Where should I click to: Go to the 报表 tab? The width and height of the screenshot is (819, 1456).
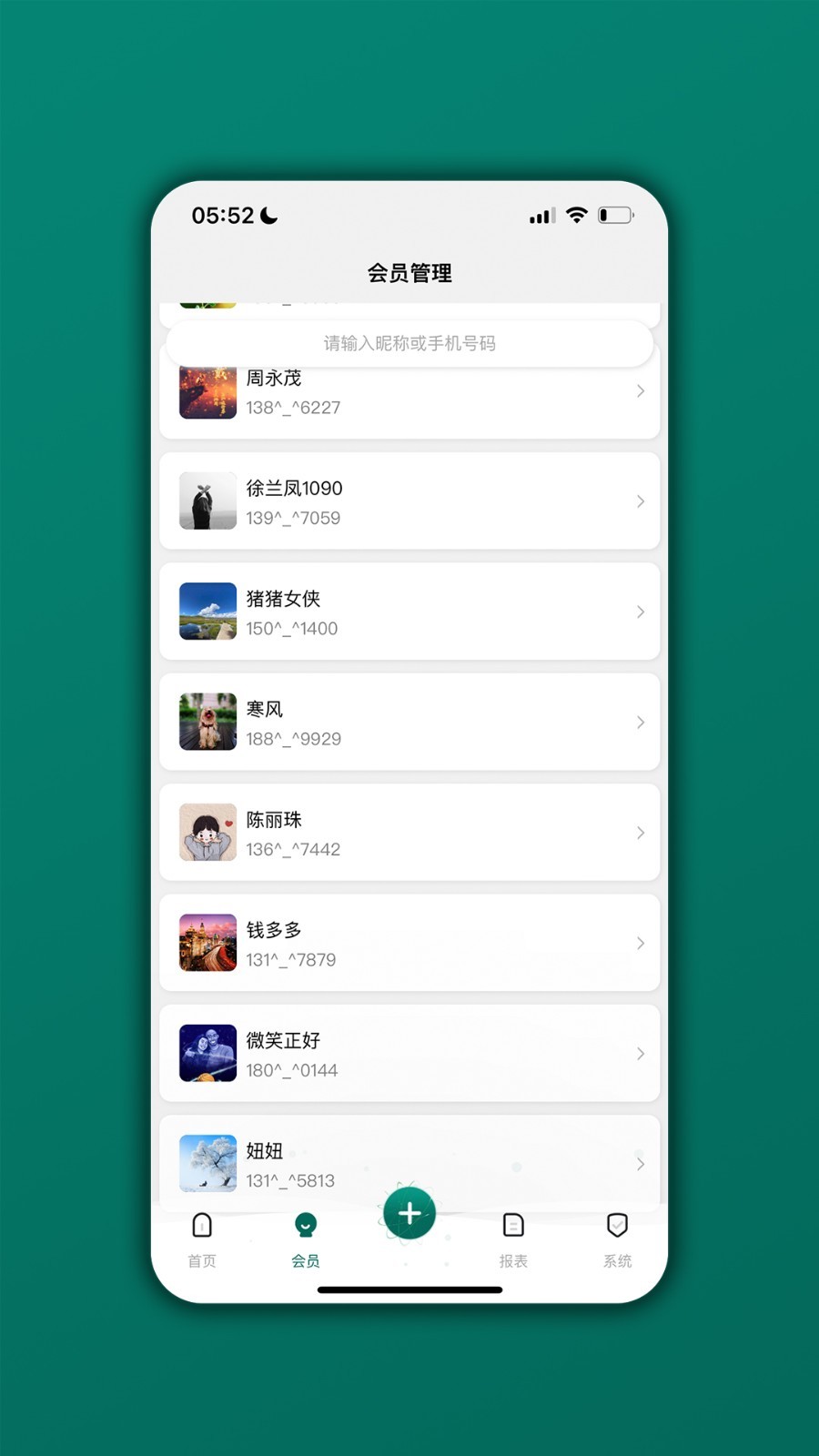coord(513,1239)
